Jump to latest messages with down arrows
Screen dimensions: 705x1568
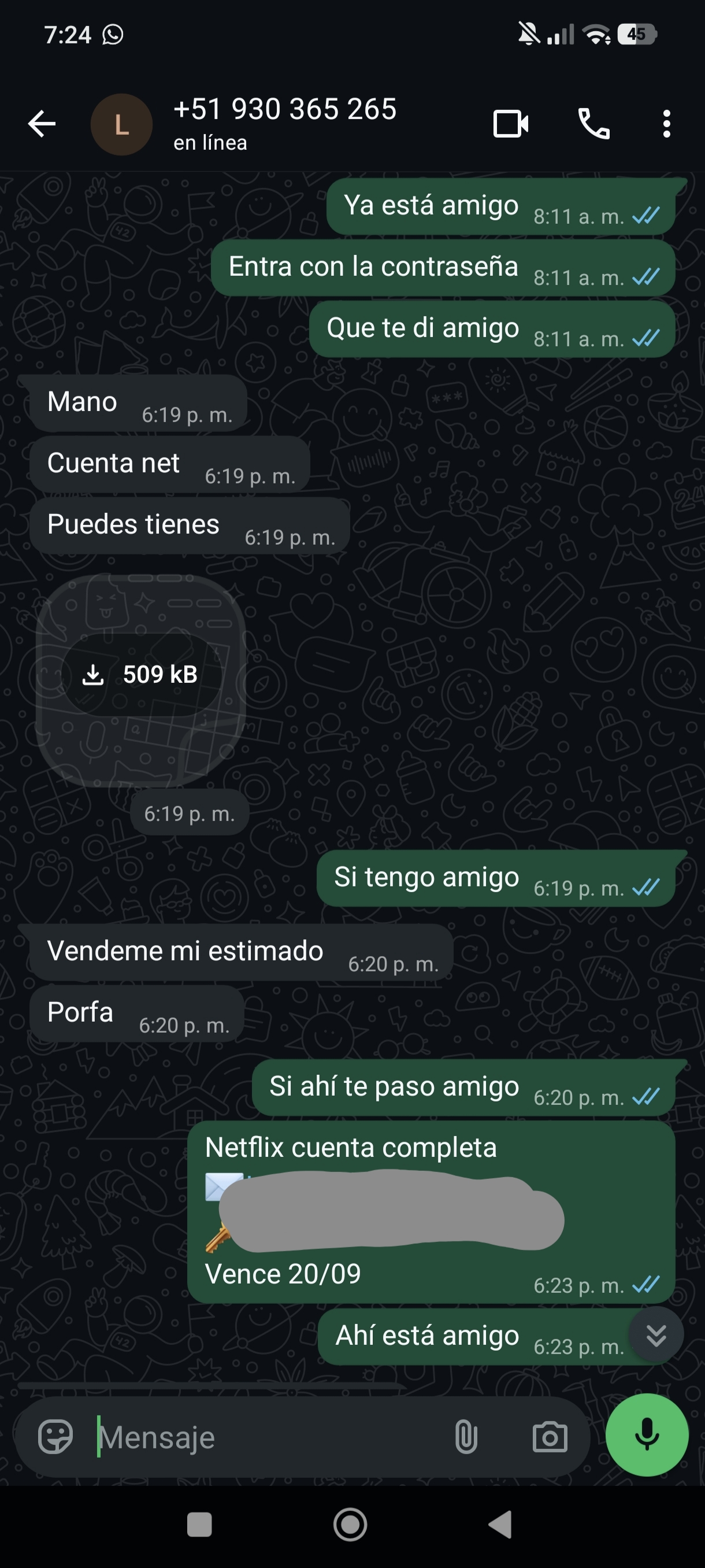656,1335
